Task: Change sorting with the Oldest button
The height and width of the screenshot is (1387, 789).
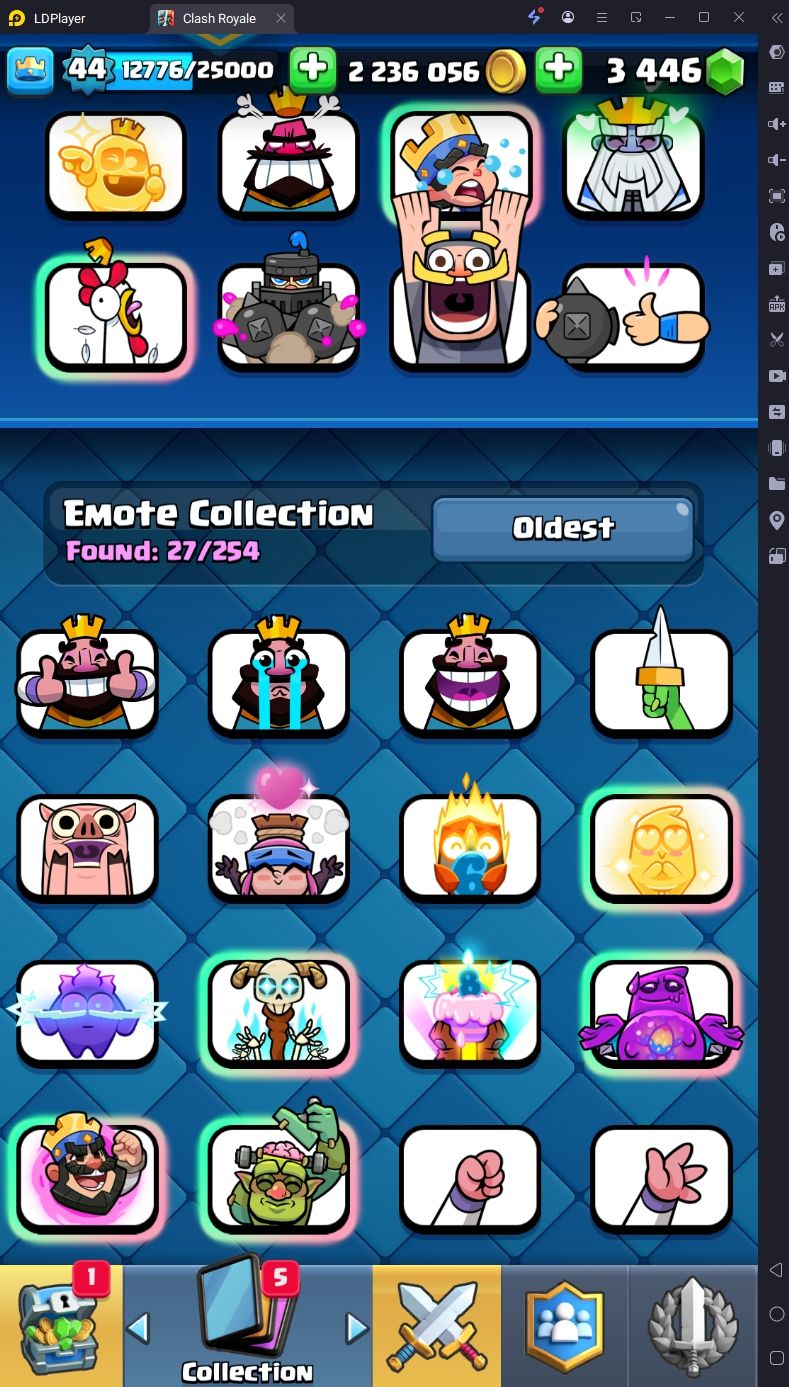Action: [x=563, y=528]
